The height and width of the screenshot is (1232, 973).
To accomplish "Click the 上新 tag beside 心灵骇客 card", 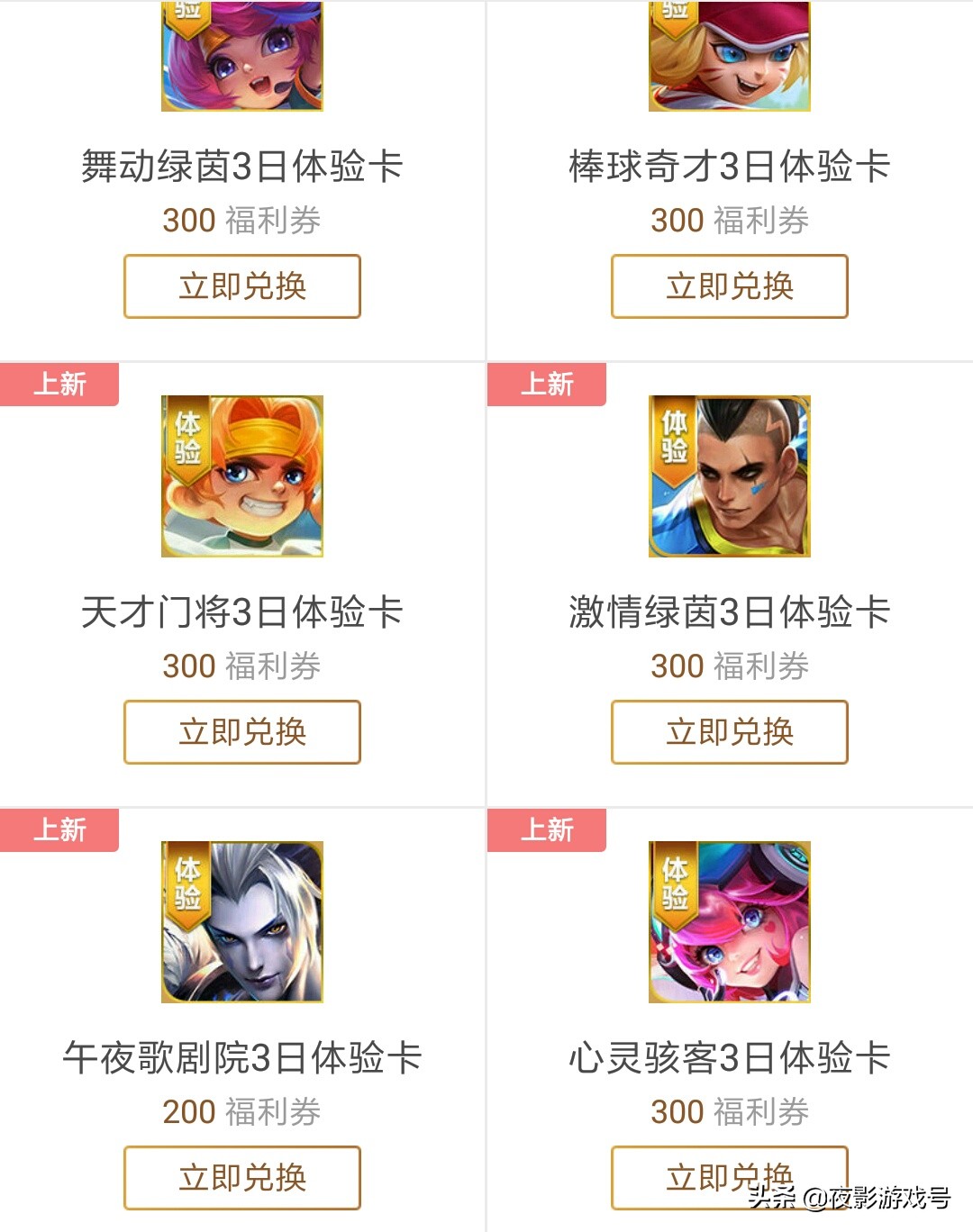I will 547,831.
